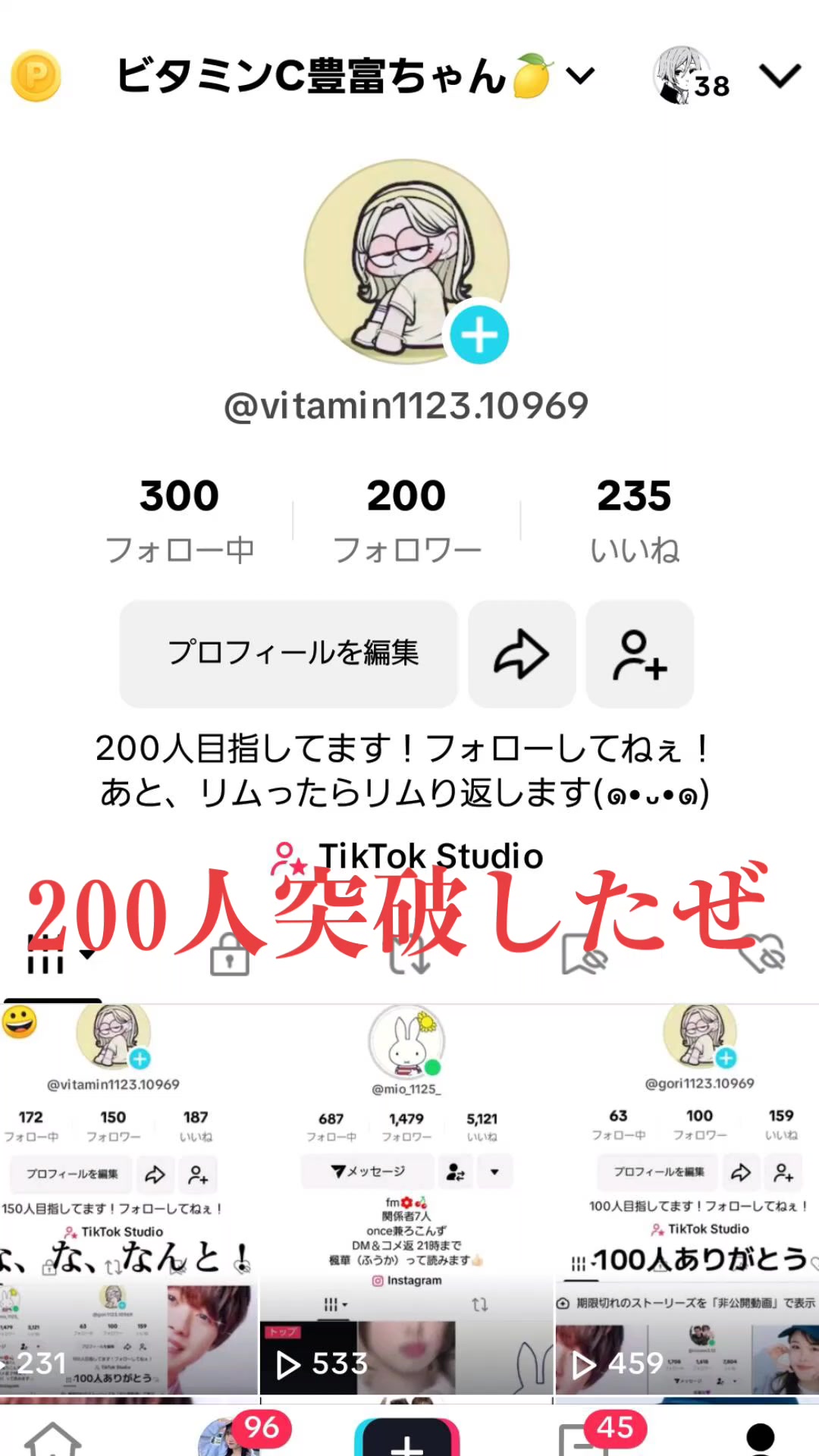Expand the ビタミンC豊富ちゃん account switcher
Screen dimensions: 819x1456
[x=582, y=76]
